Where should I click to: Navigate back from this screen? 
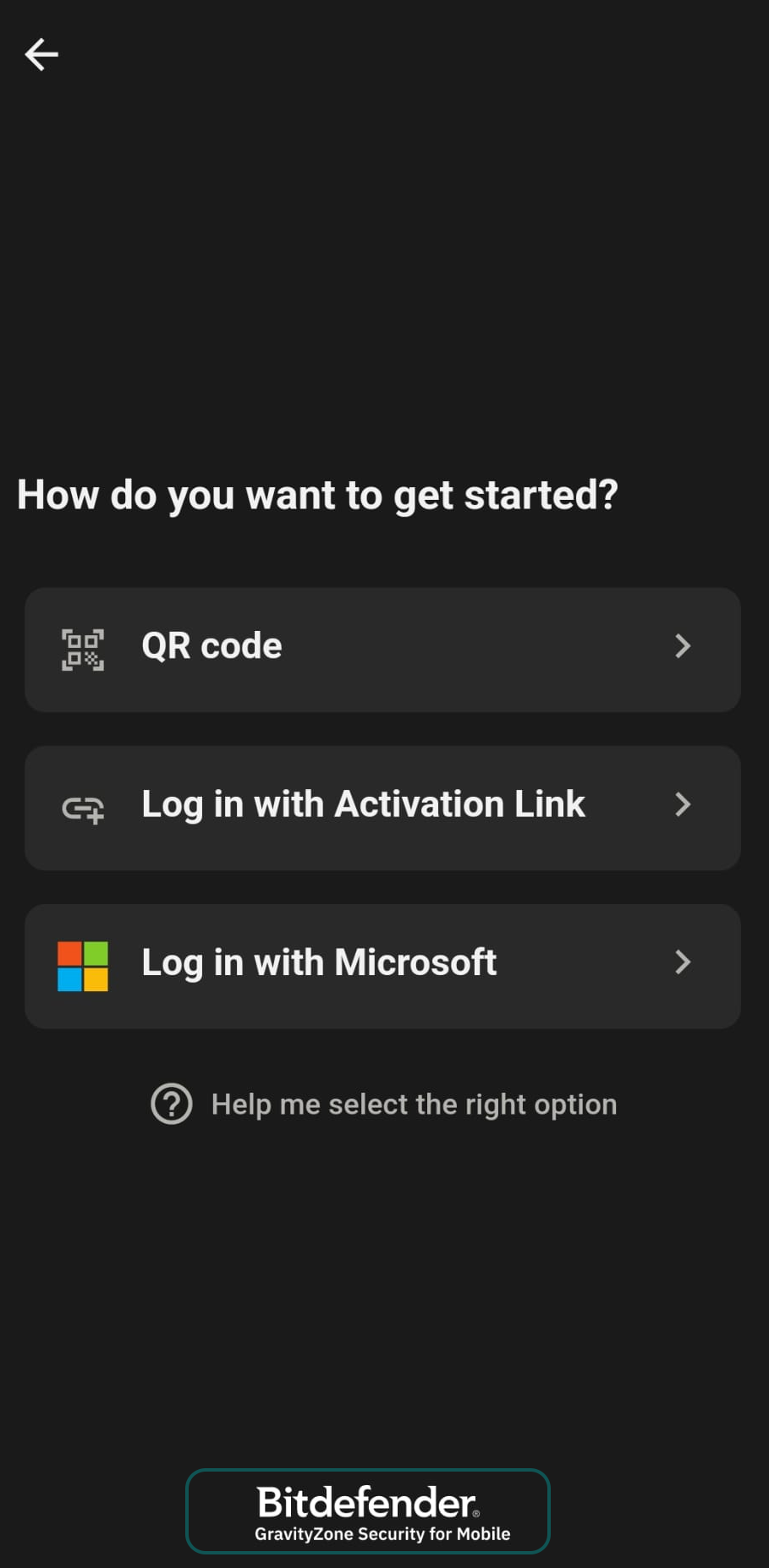41,54
